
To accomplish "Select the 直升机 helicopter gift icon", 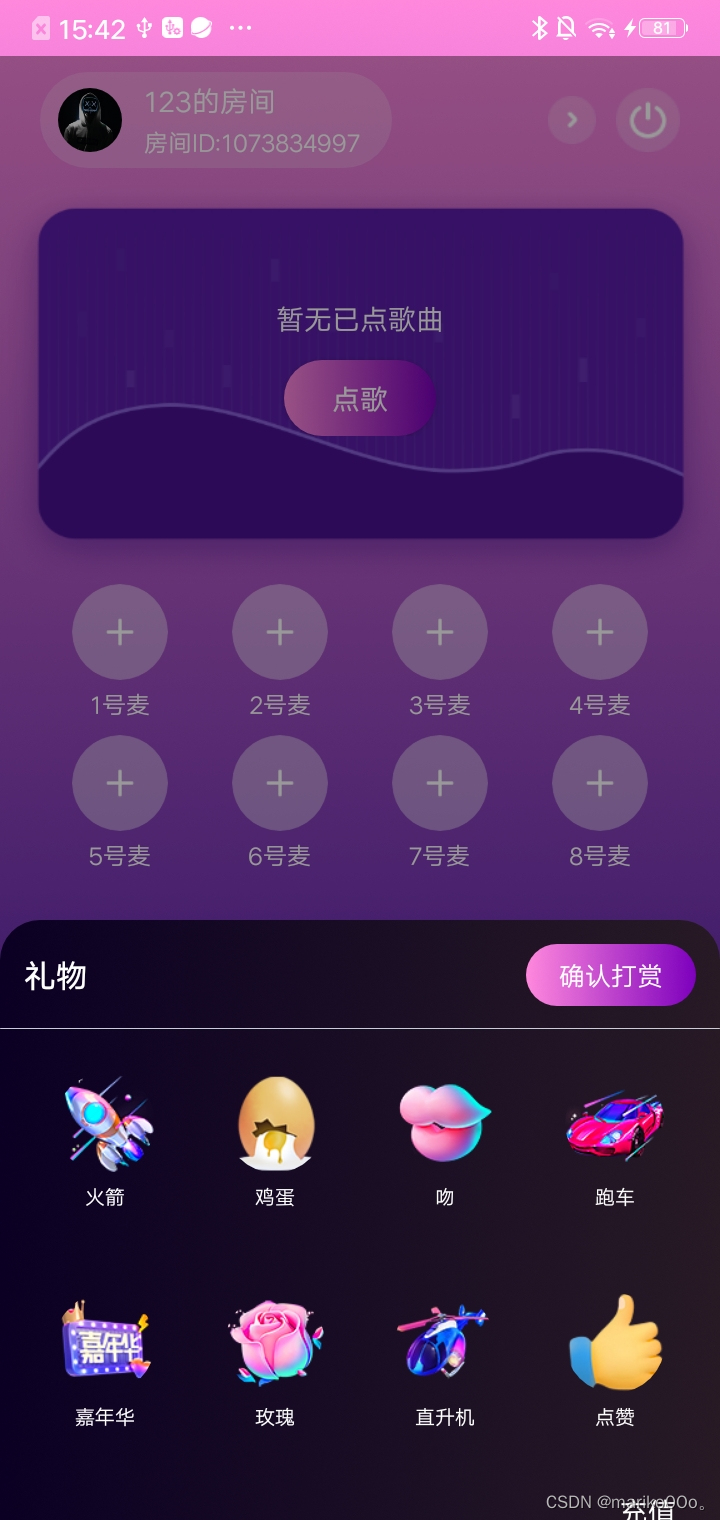I will click(444, 1345).
